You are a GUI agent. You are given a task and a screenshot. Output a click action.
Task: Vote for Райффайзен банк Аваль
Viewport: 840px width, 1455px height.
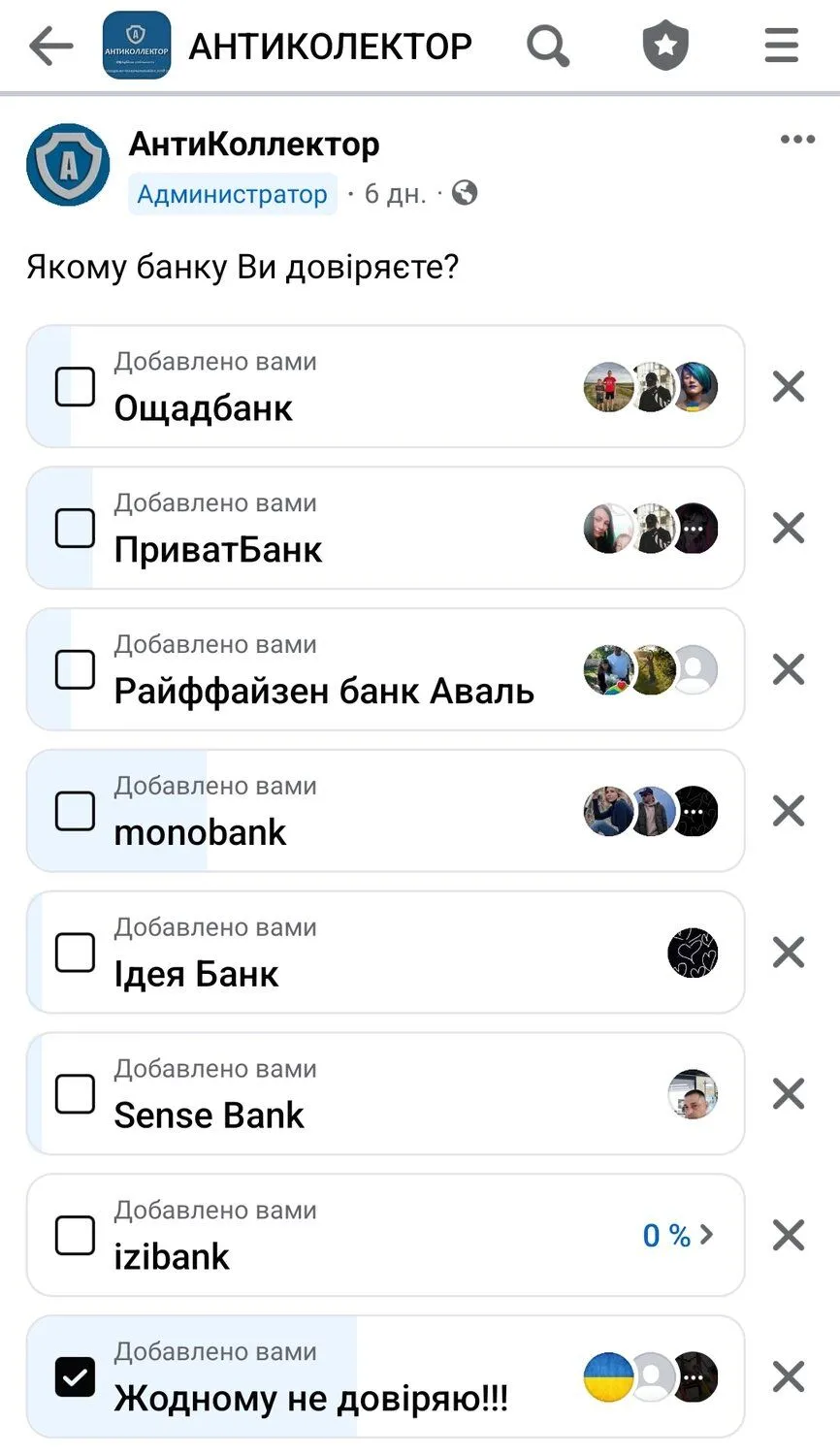(x=75, y=670)
